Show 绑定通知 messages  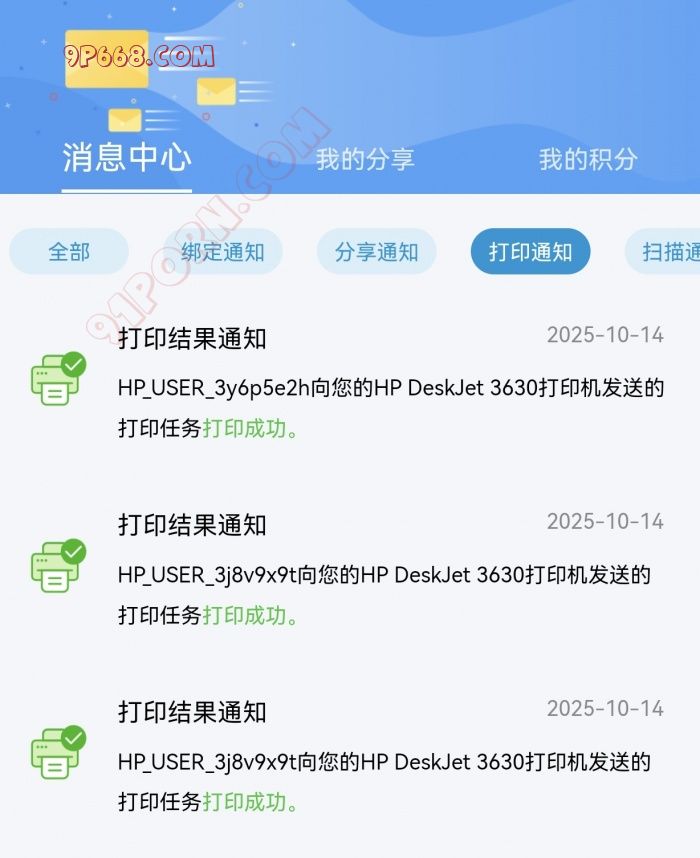(x=223, y=252)
